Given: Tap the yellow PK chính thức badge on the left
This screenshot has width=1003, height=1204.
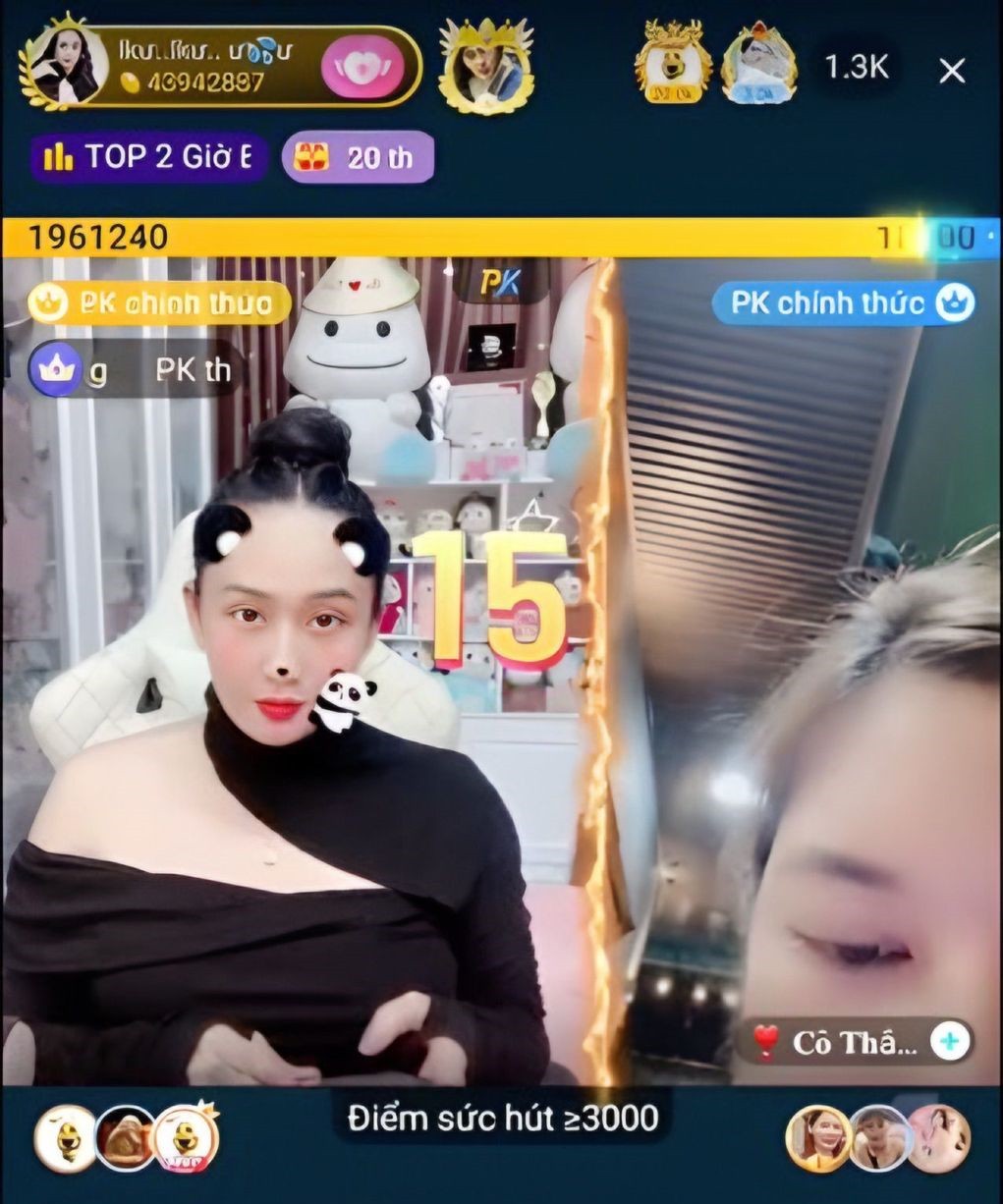Looking at the screenshot, I should tap(160, 303).
